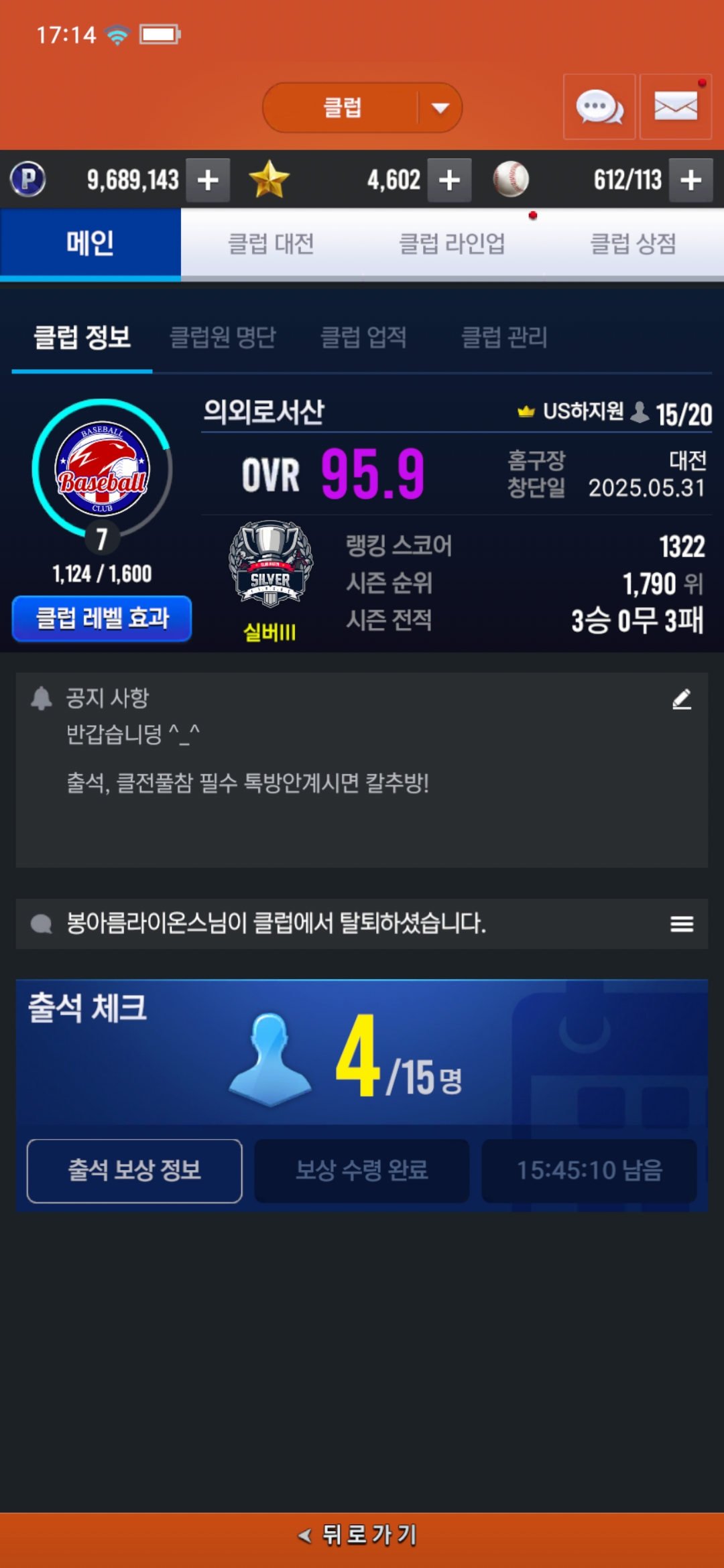Switch to the 클럽 대전 tab
This screenshot has height=1568, width=724.
tap(271, 244)
